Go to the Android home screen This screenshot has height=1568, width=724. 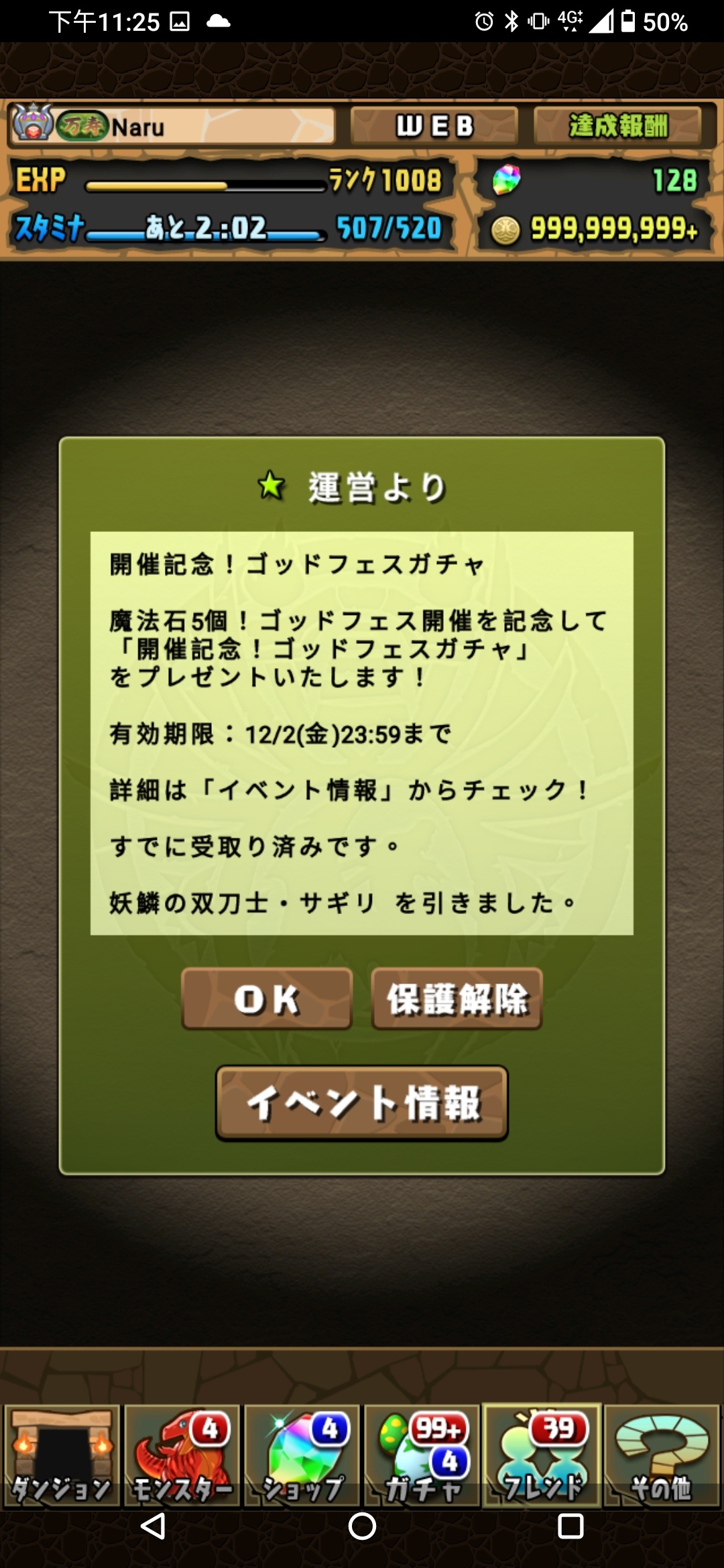click(362, 1526)
